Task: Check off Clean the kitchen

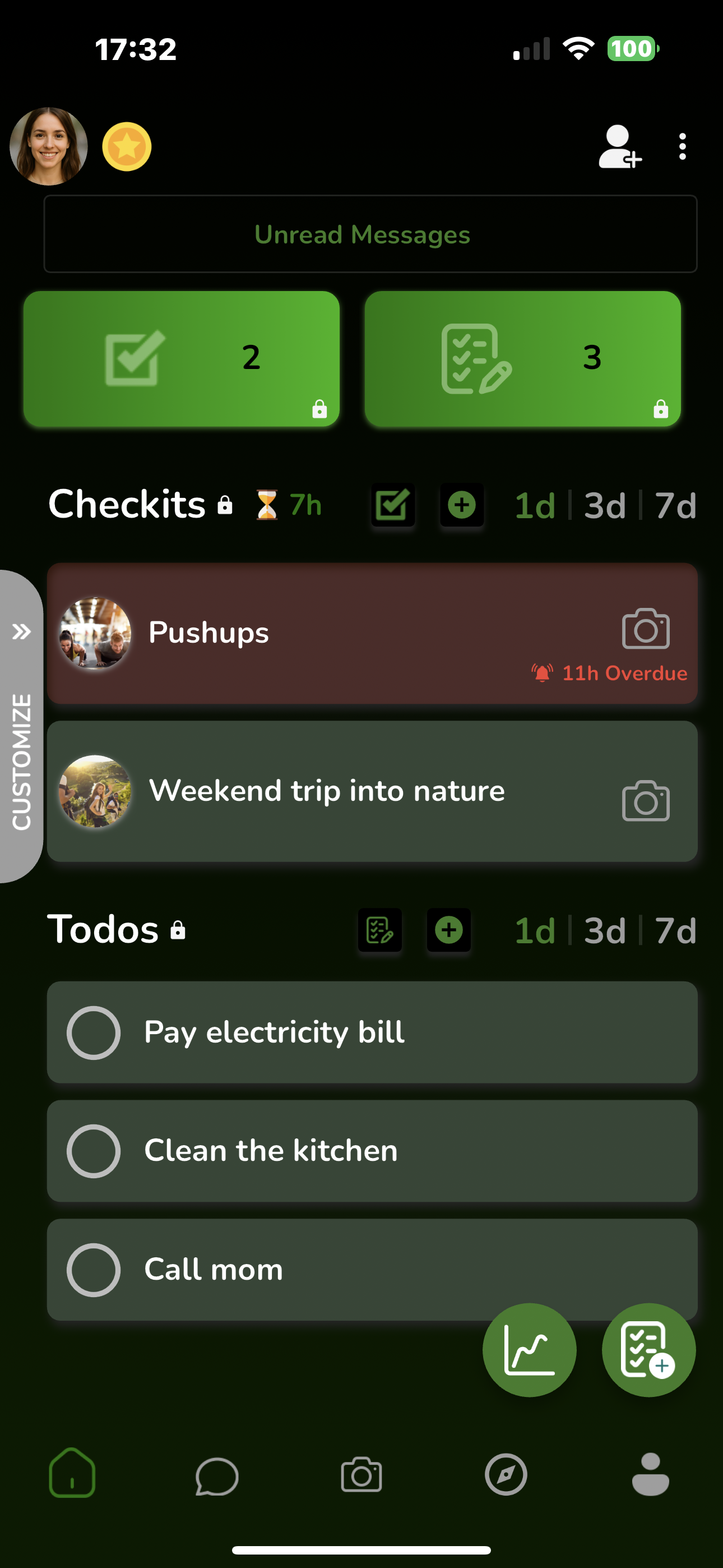Action: pos(94,1151)
